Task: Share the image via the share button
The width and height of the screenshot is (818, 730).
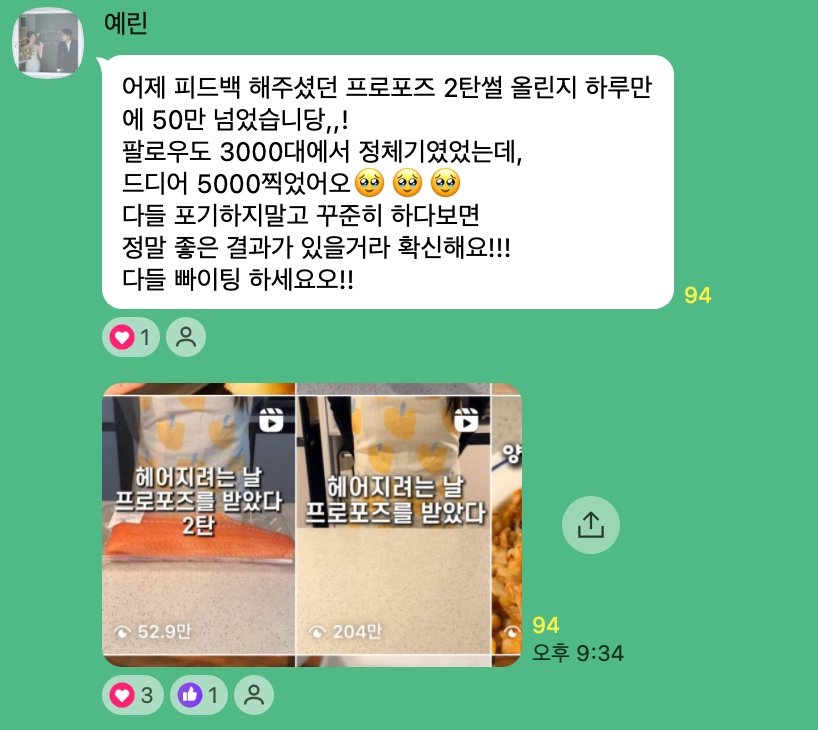Action: pyautogui.click(x=590, y=524)
